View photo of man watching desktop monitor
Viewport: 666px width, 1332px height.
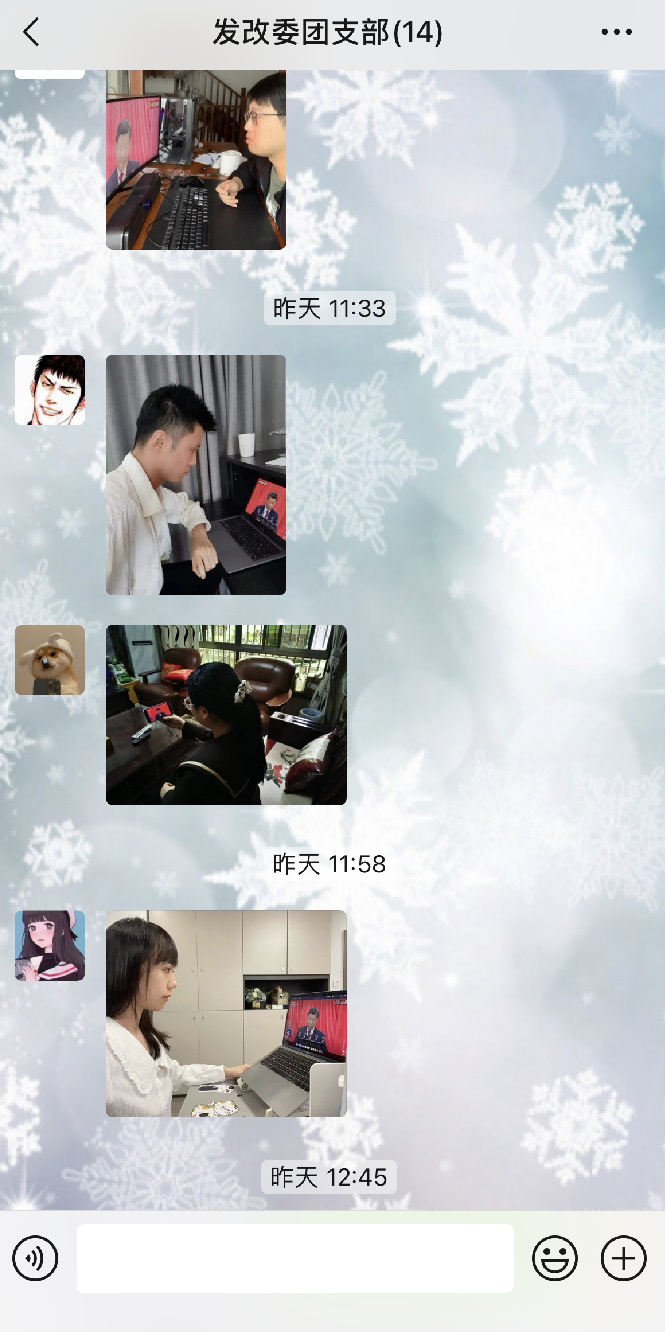(196, 160)
